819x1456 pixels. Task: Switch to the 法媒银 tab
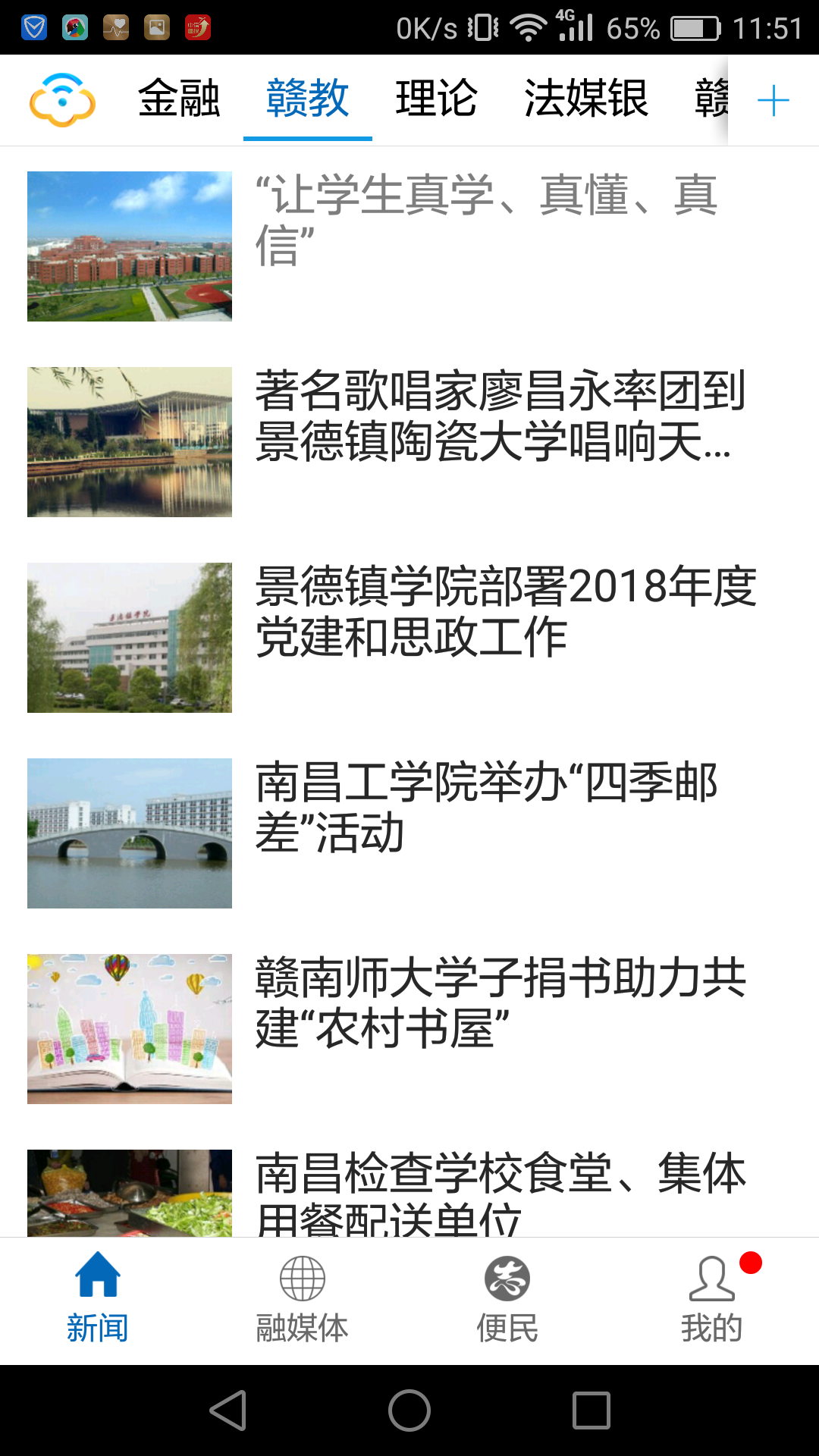[x=586, y=99]
